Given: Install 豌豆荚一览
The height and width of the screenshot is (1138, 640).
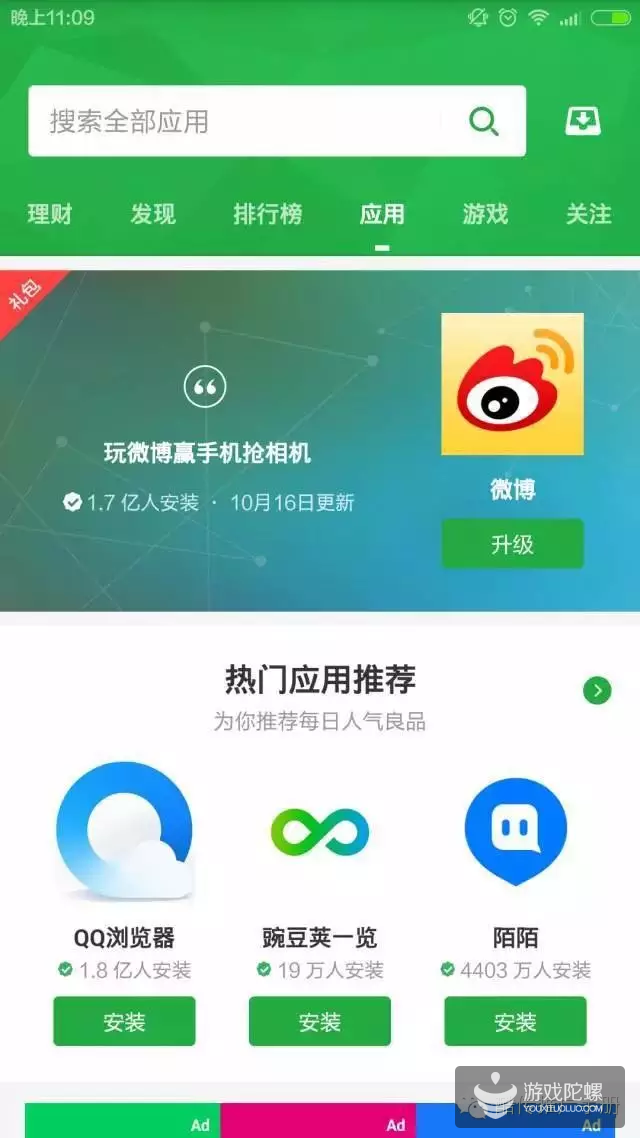Looking at the screenshot, I should tap(320, 1022).
